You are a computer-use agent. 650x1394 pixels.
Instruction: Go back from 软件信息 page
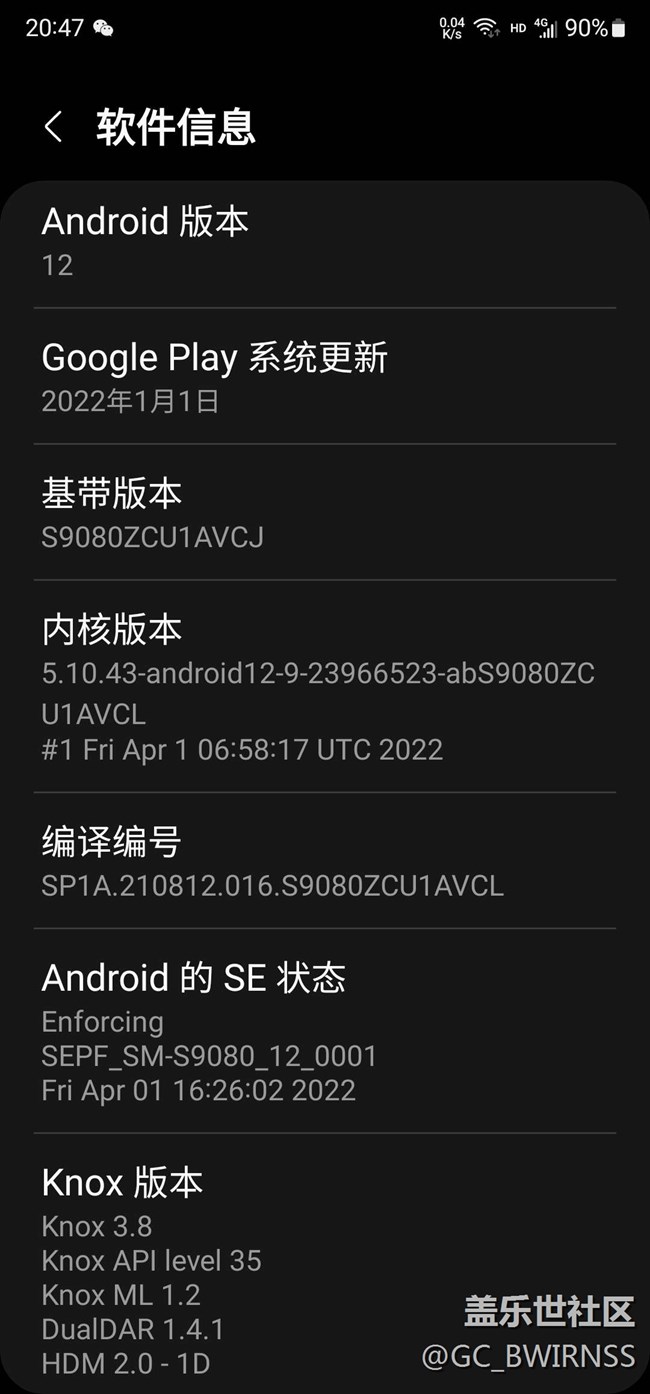[54, 127]
